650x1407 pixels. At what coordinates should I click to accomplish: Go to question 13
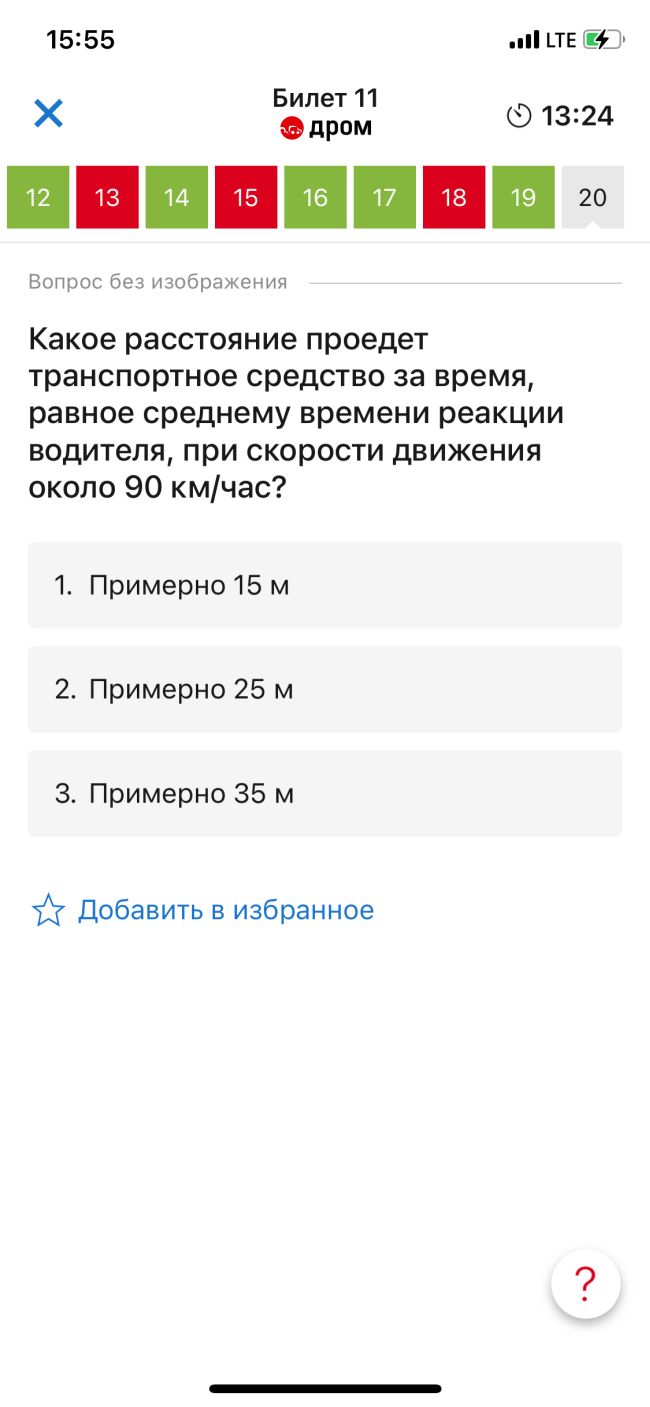click(107, 197)
